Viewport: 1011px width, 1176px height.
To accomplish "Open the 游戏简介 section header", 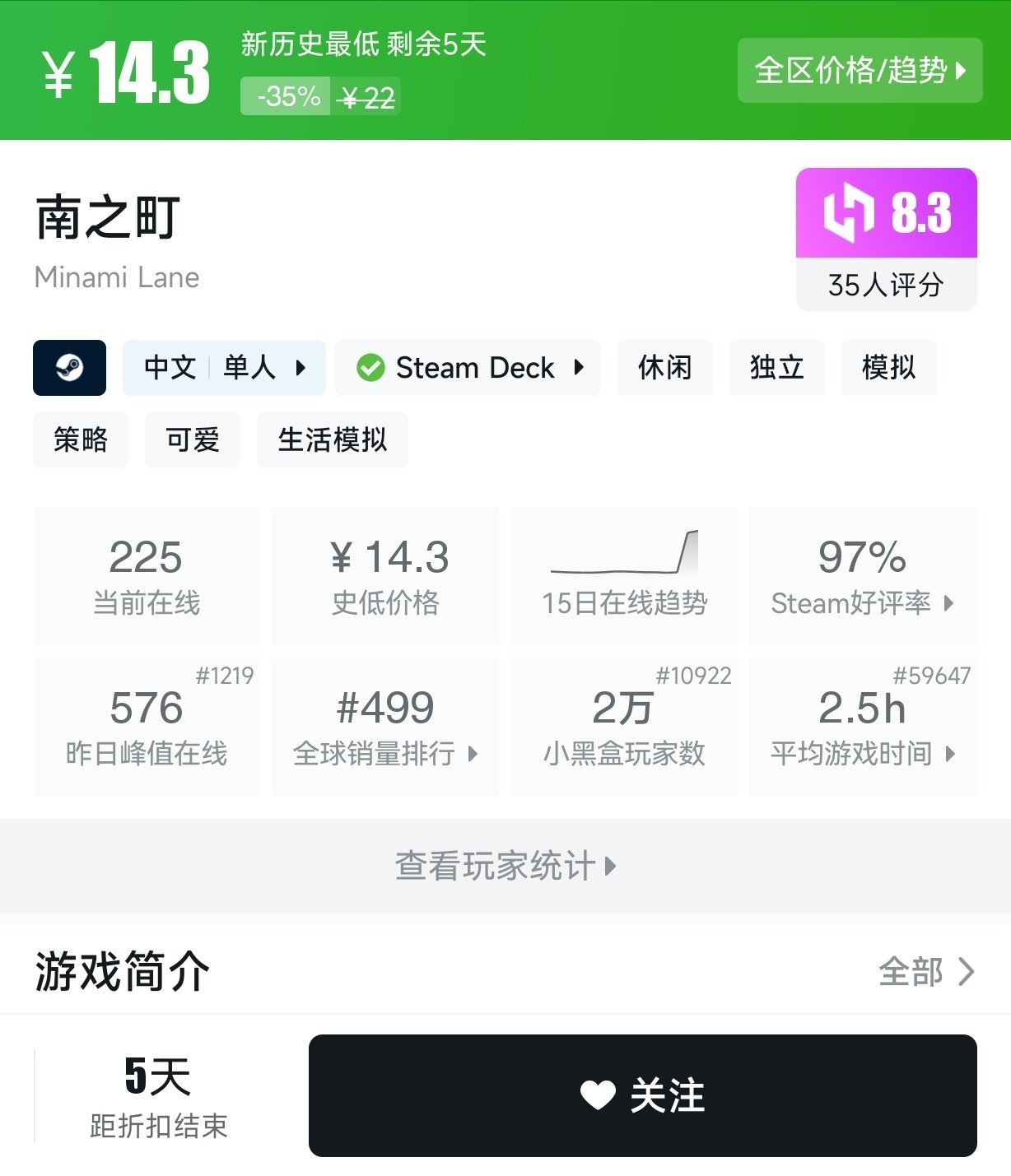I will pyautogui.click(x=120, y=969).
